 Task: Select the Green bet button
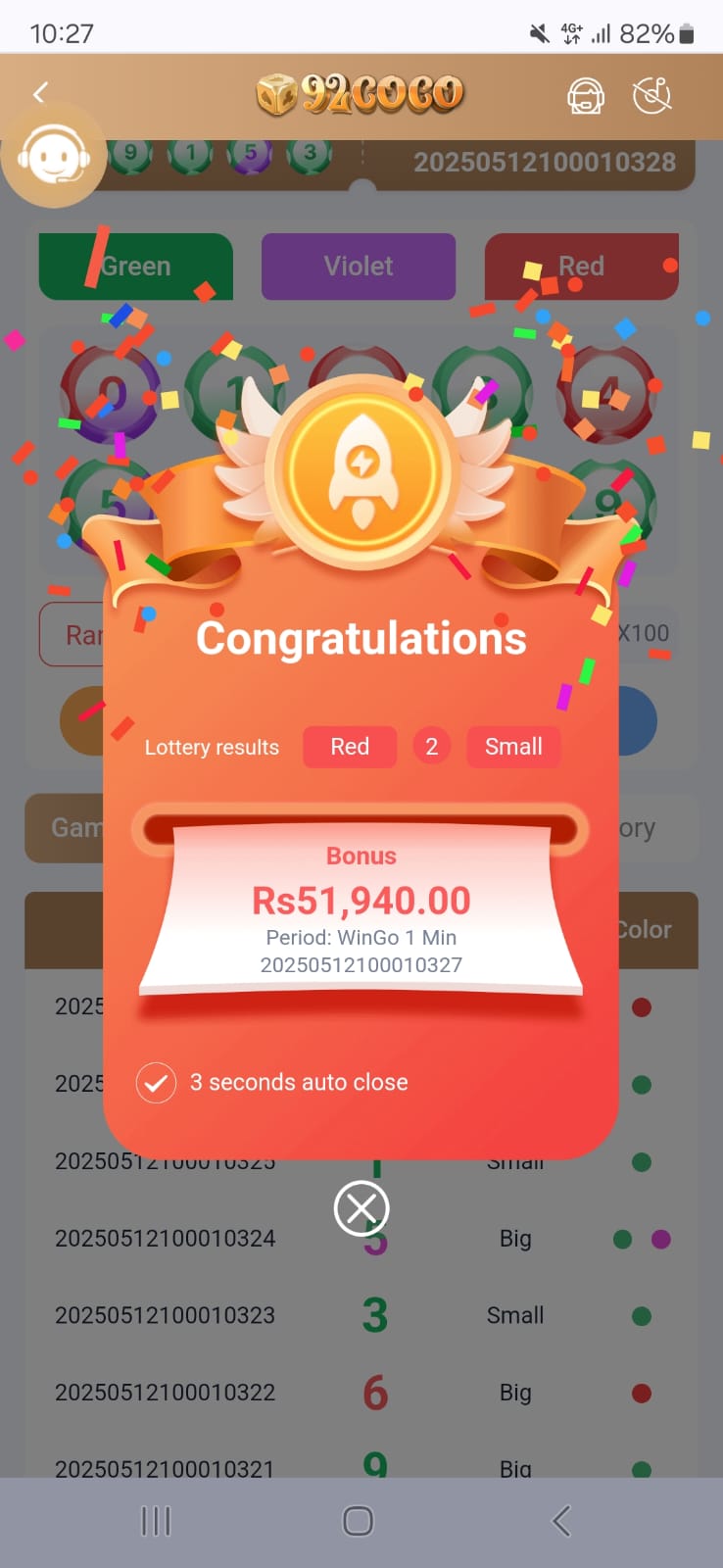coord(136,267)
